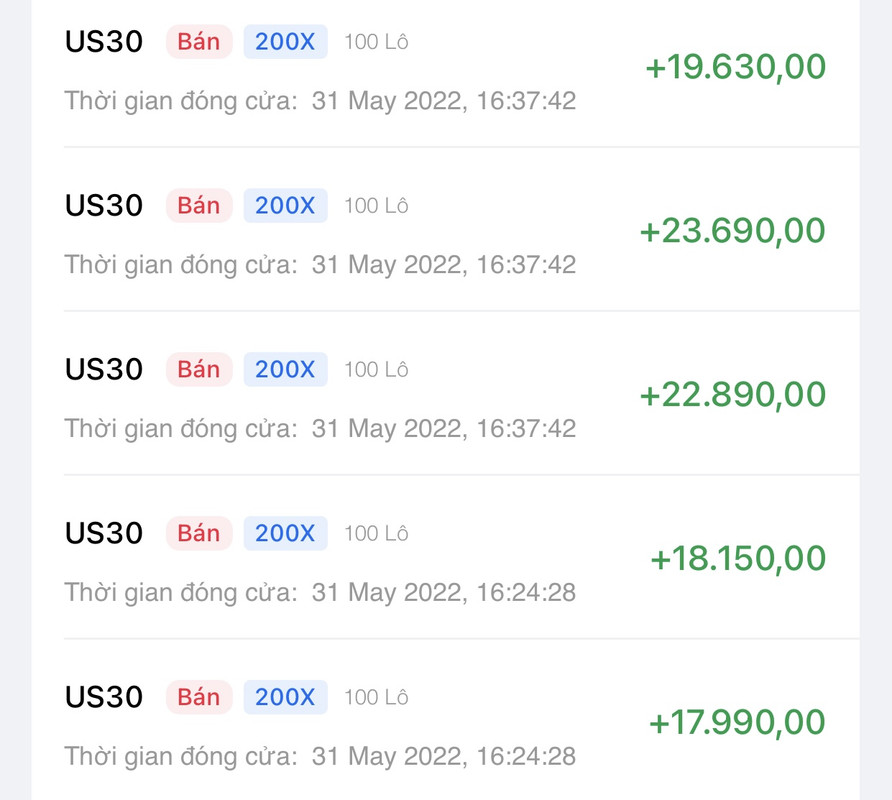Open details of the +18.150,00 US30 trade
Image resolution: width=892 pixels, height=800 pixels.
pyautogui.click(x=445, y=560)
